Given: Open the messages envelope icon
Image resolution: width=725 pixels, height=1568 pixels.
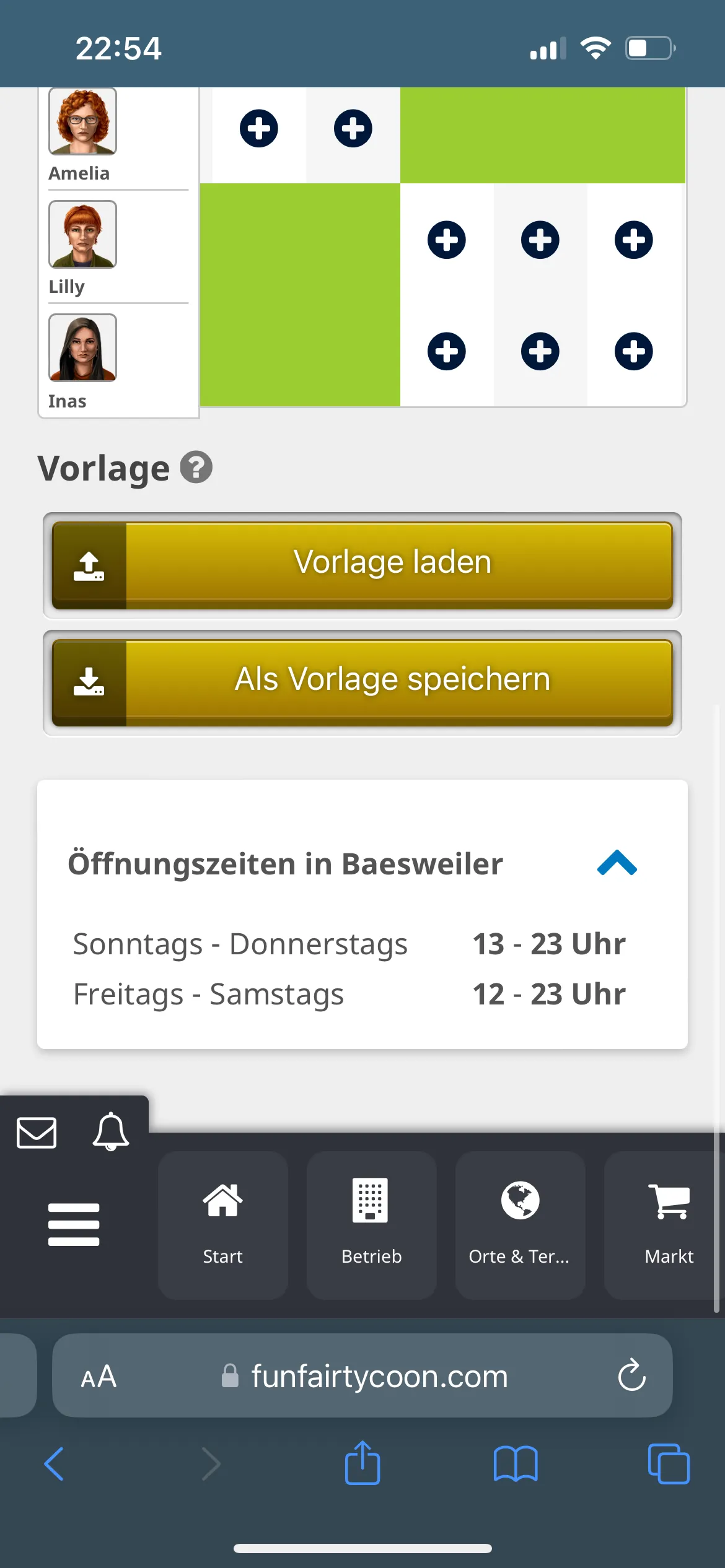Looking at the screenshot, I should [37, 1133].
